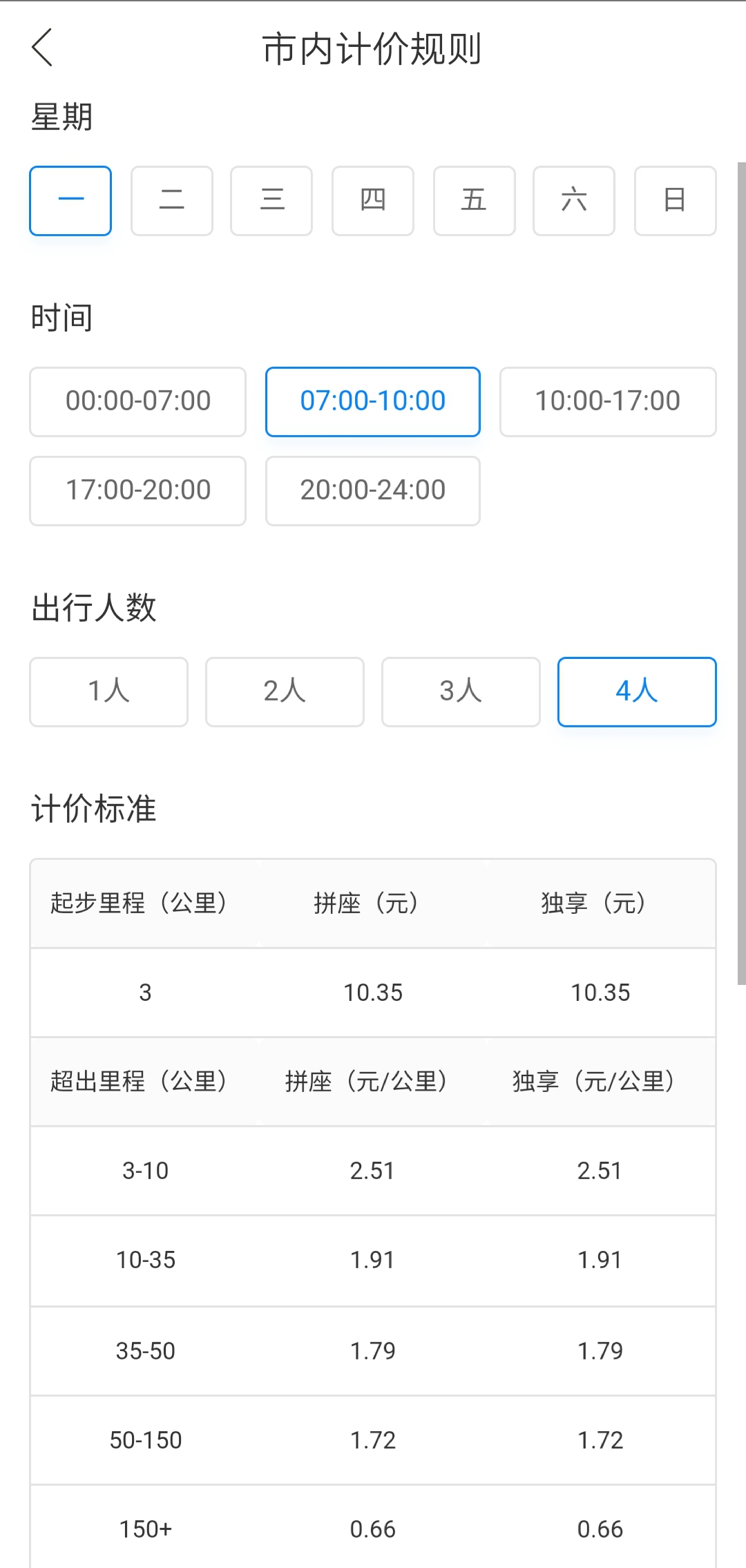
Task: Select Saturday (六) weekday option
Action: click(x=574, y=200)
